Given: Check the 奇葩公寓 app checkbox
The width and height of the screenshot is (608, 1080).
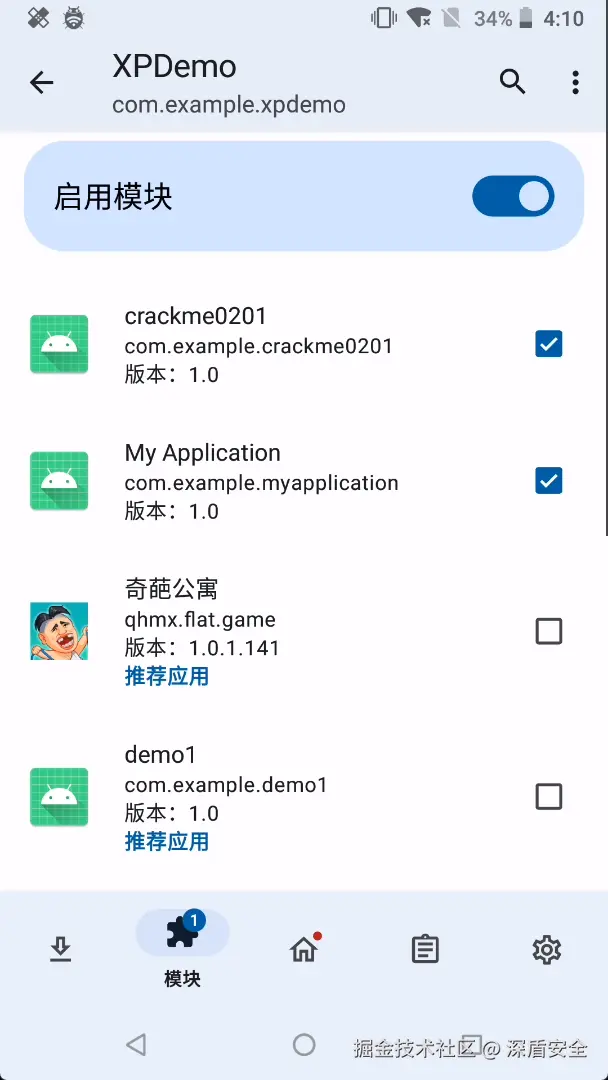Looking at the screenshot, I should tap(548, 631).
